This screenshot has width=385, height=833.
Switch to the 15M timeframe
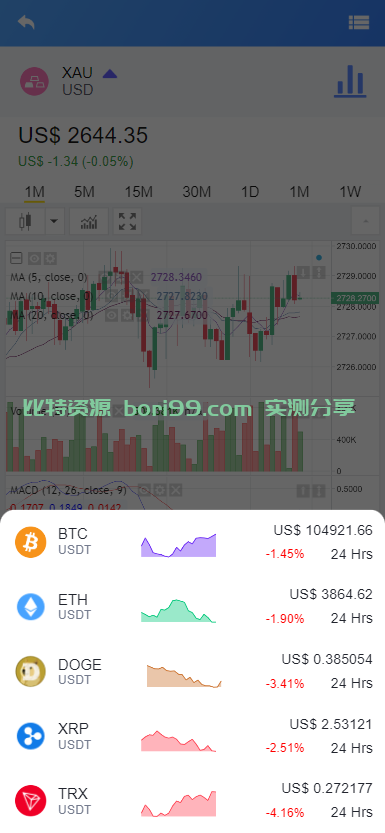pos(139,192)
